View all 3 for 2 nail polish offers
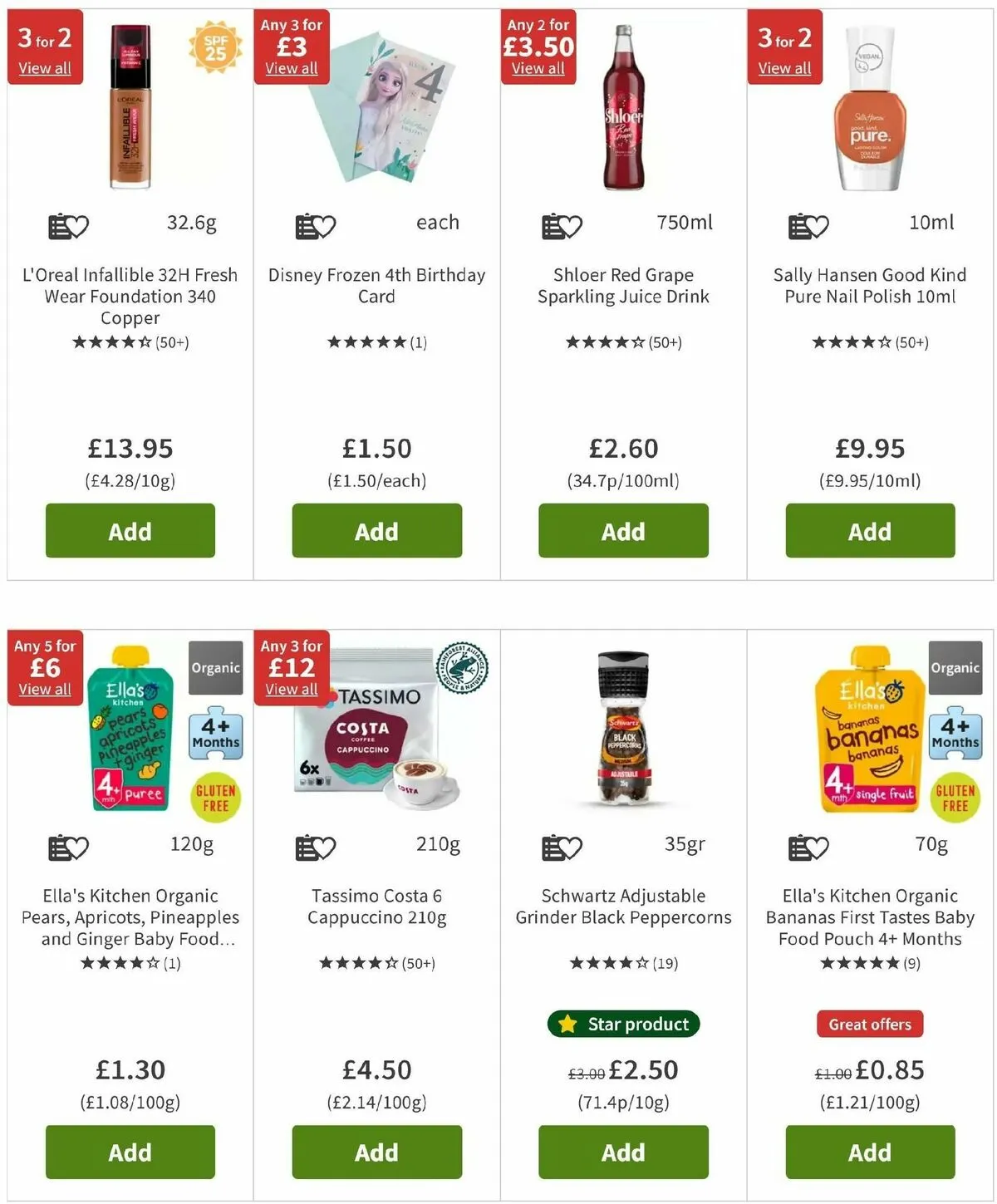The height and width of the screenshot is (1204, 997). 784,69
